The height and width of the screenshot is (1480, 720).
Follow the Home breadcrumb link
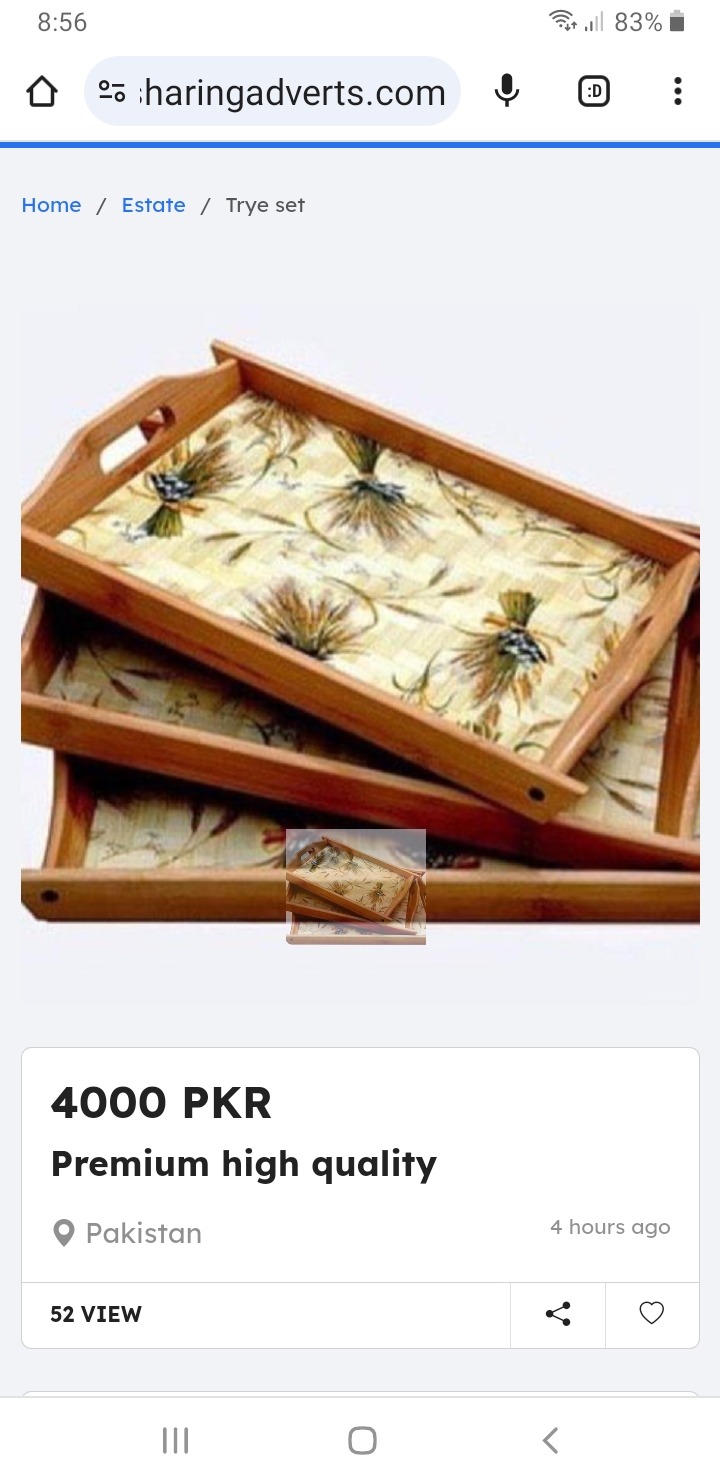pyautogui.click(x=51, y=205)
